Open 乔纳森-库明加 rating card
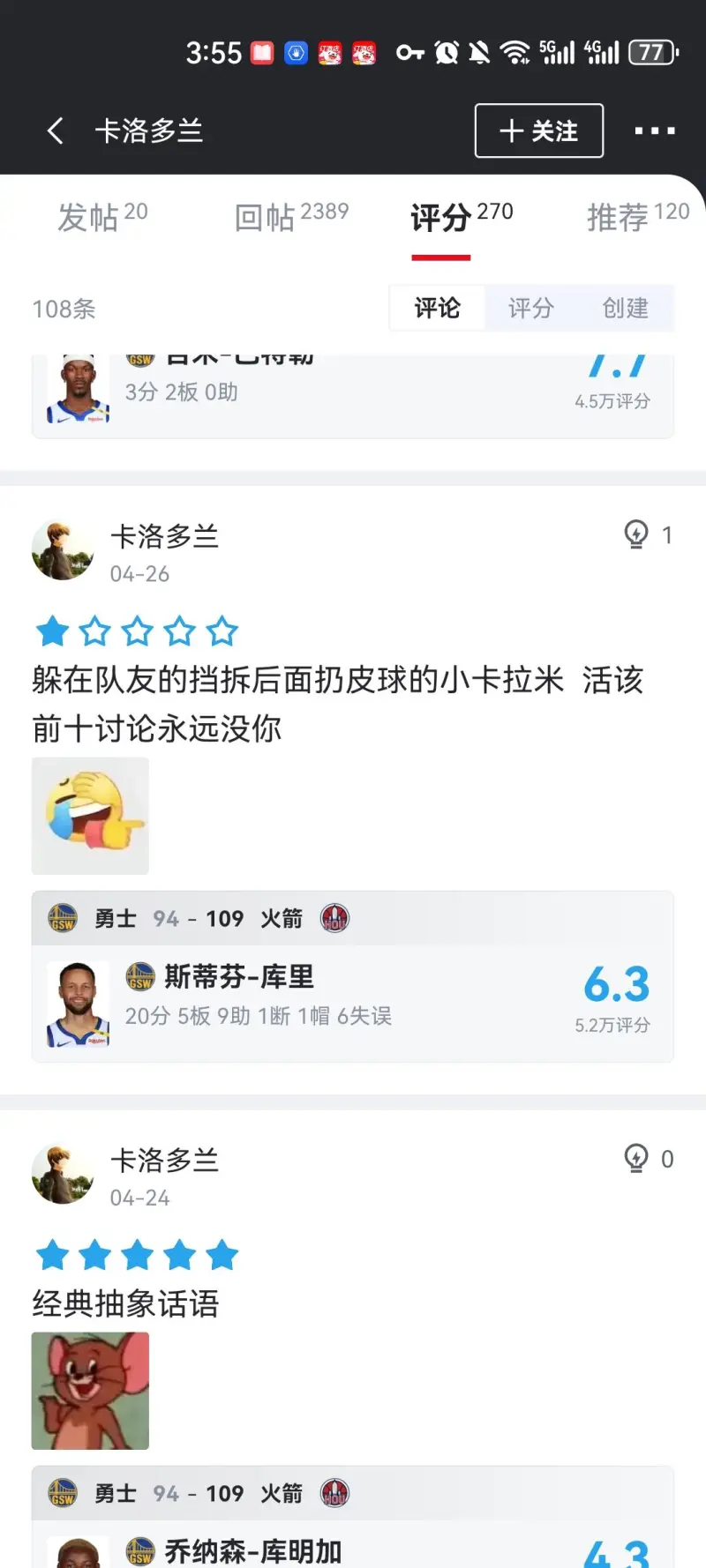 (353, 1543)
